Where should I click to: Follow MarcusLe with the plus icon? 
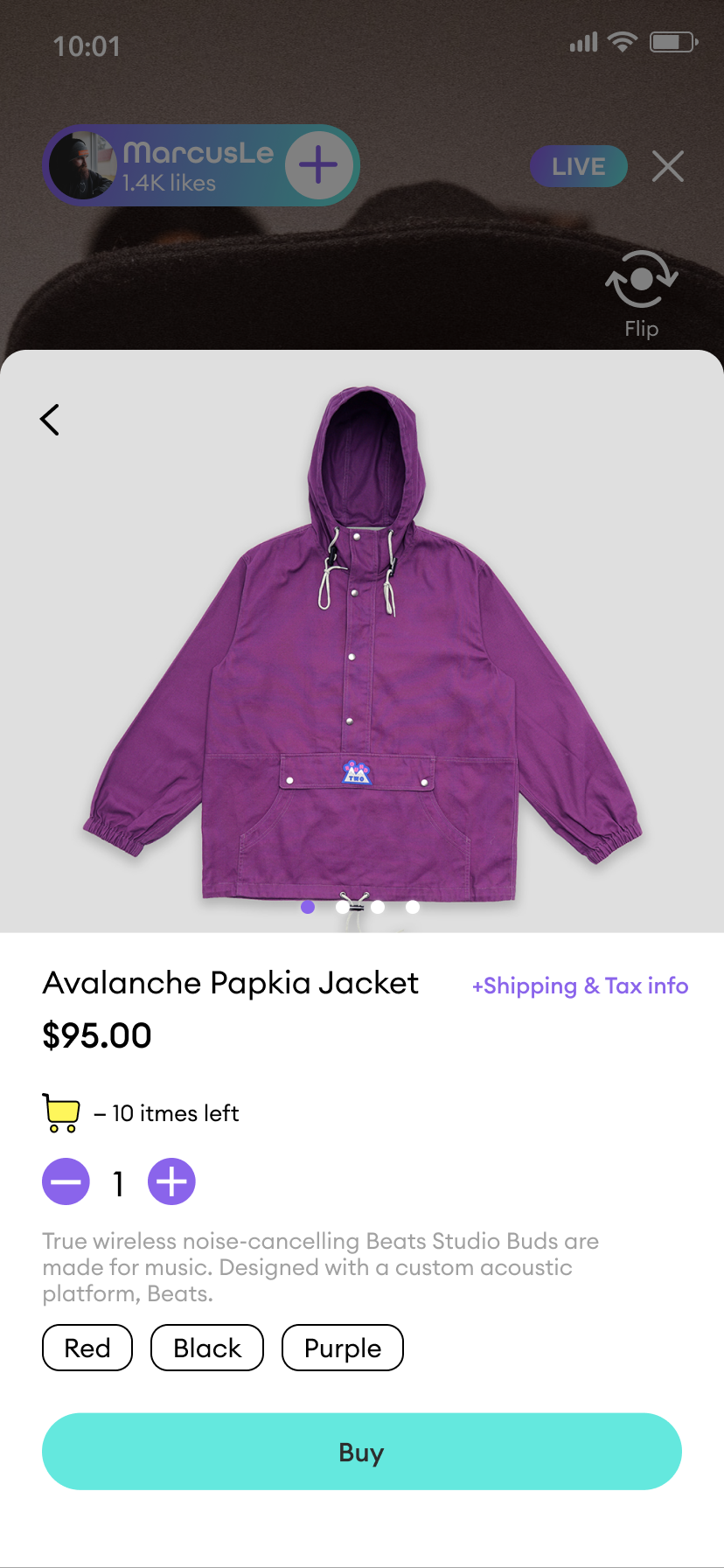tap(318, 165)
